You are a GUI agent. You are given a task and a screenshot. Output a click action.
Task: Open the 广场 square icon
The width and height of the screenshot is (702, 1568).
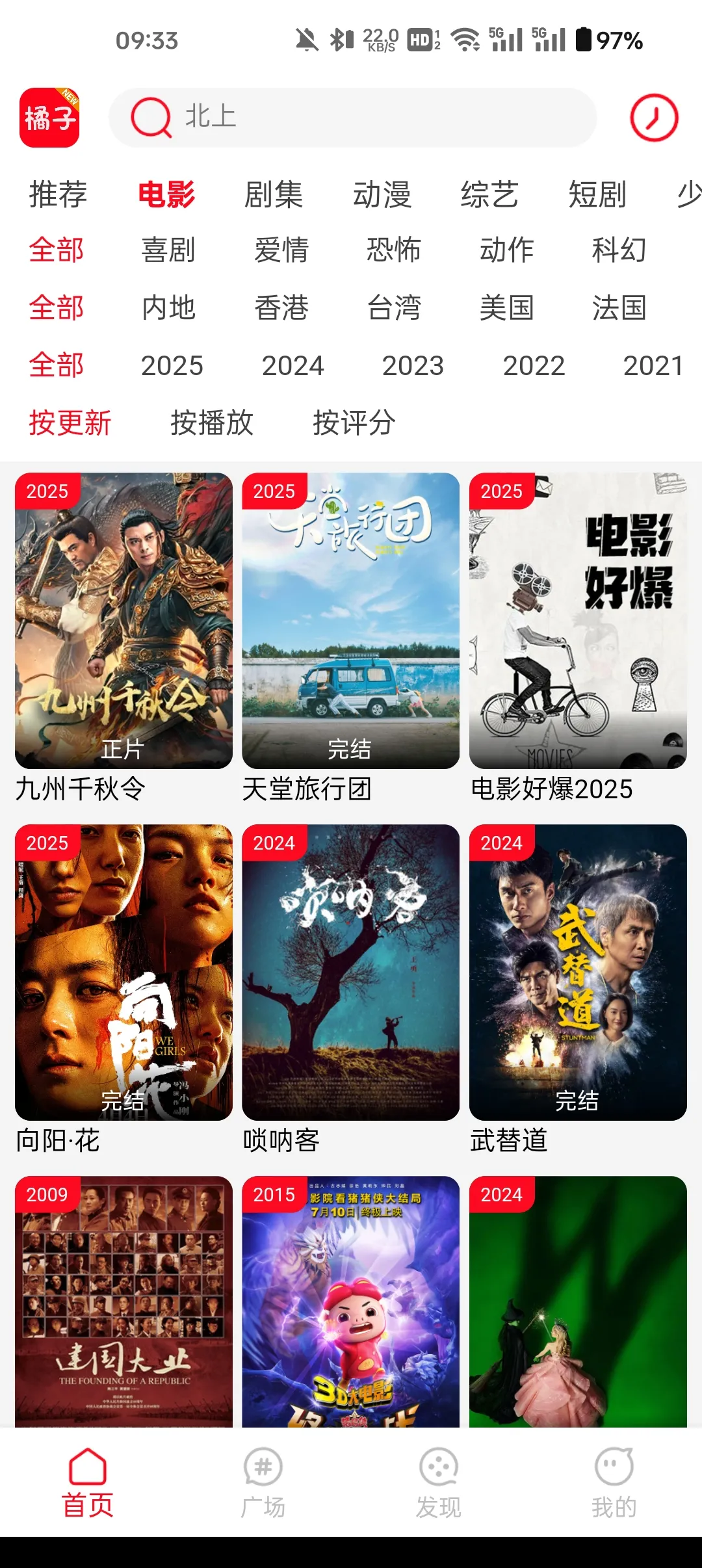263,1476
